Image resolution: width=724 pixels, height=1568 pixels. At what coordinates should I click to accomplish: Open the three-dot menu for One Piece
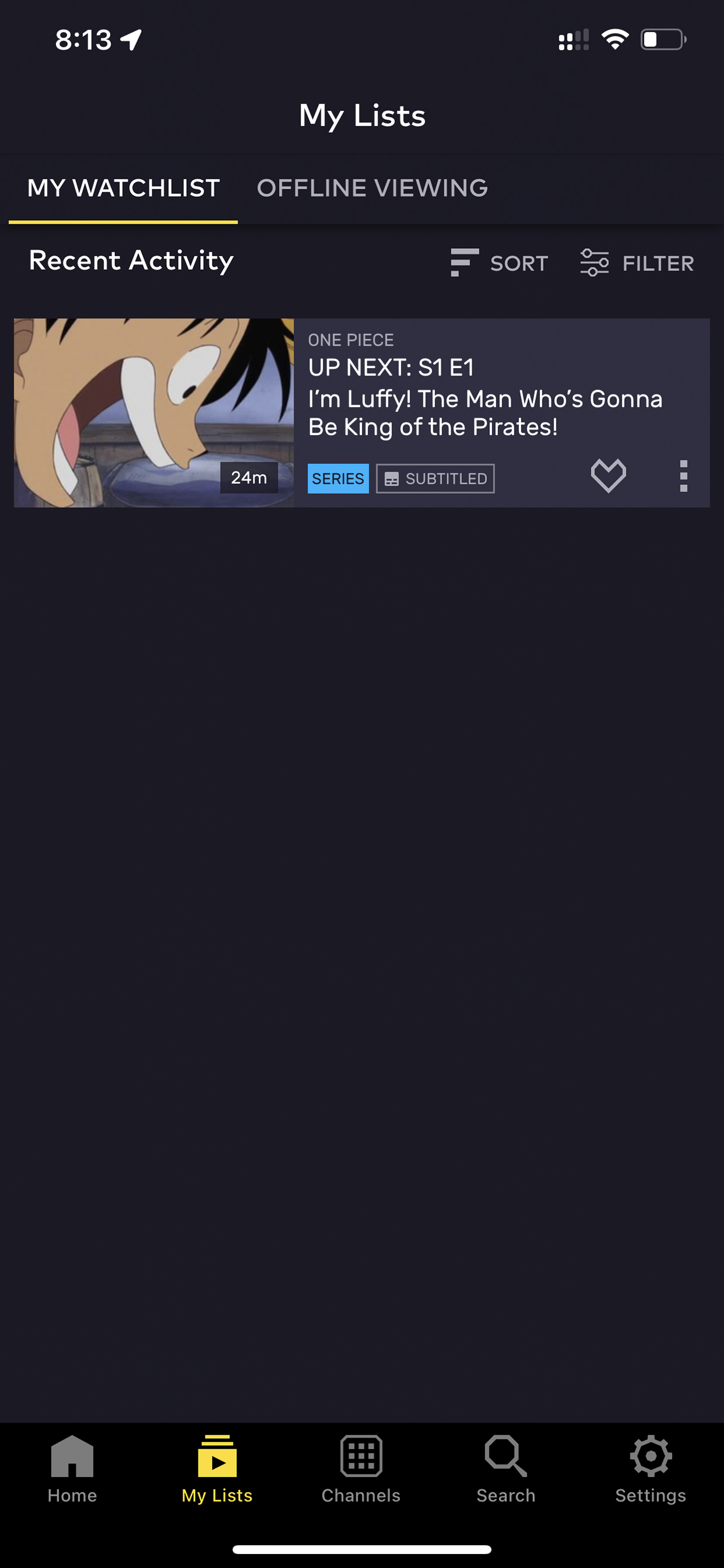683,476
